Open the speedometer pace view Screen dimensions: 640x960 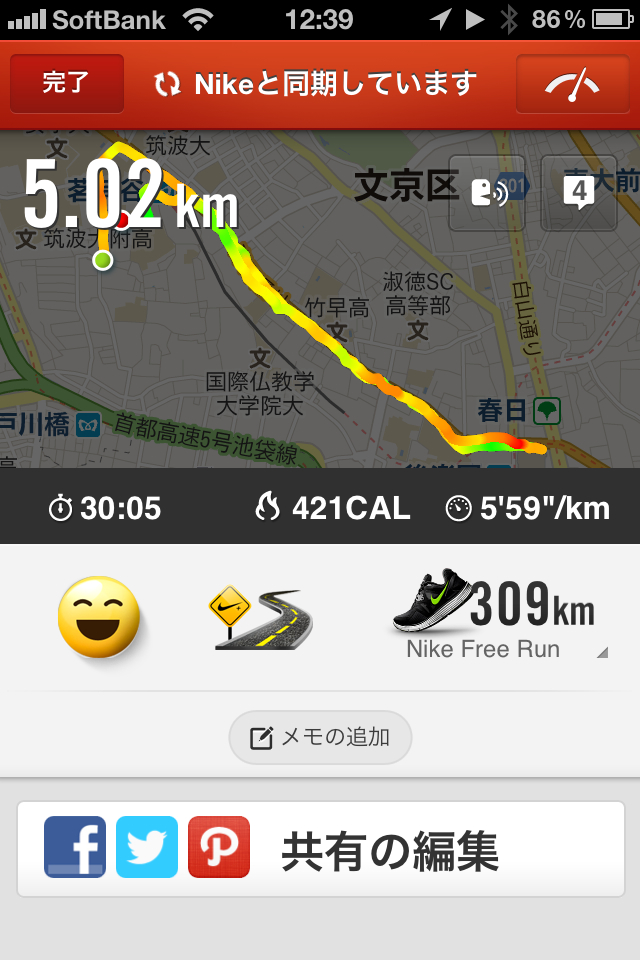(572, 84)
